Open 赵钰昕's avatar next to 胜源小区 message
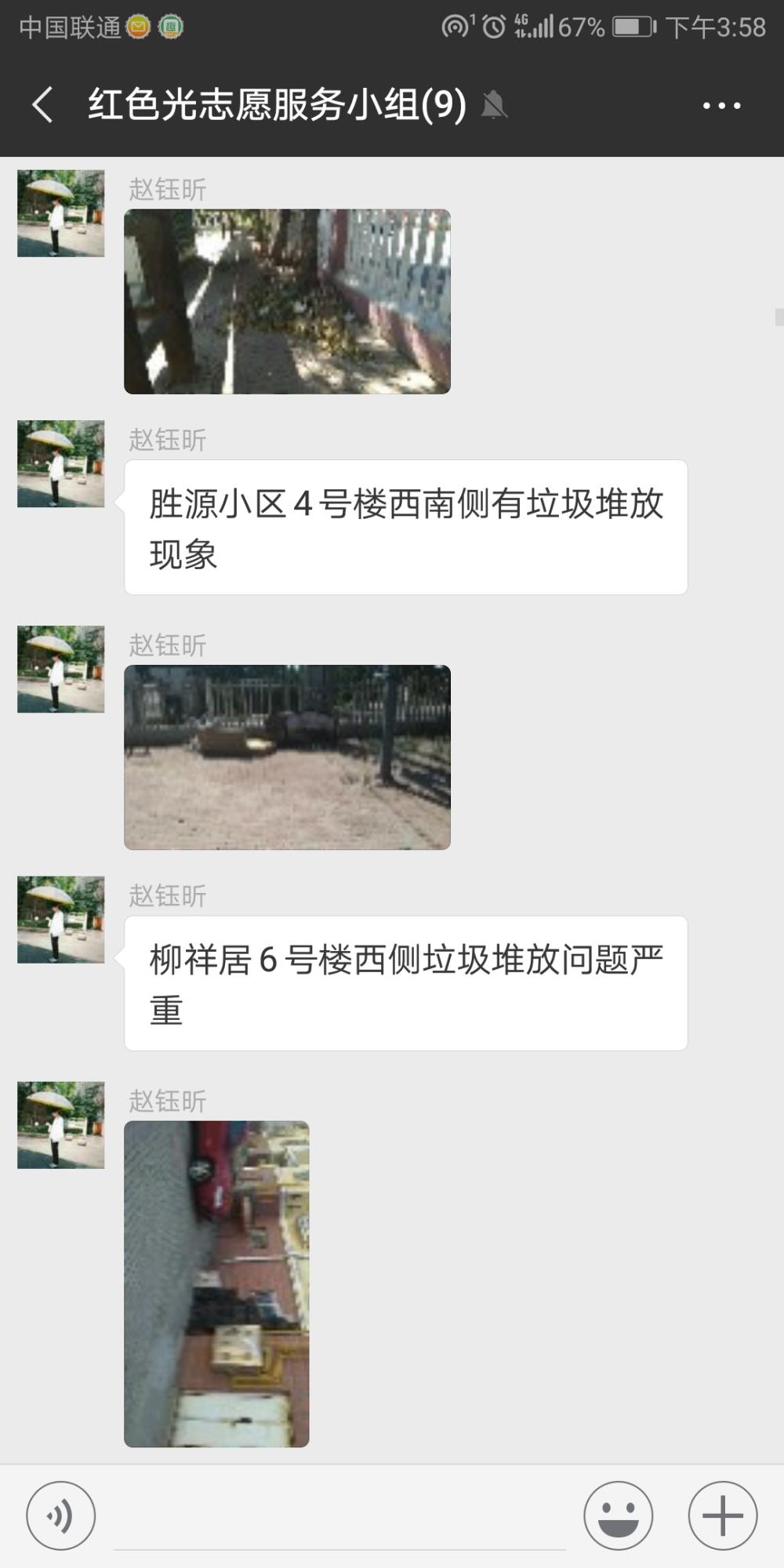784x1568 pixels. click(x=61, y=463)
